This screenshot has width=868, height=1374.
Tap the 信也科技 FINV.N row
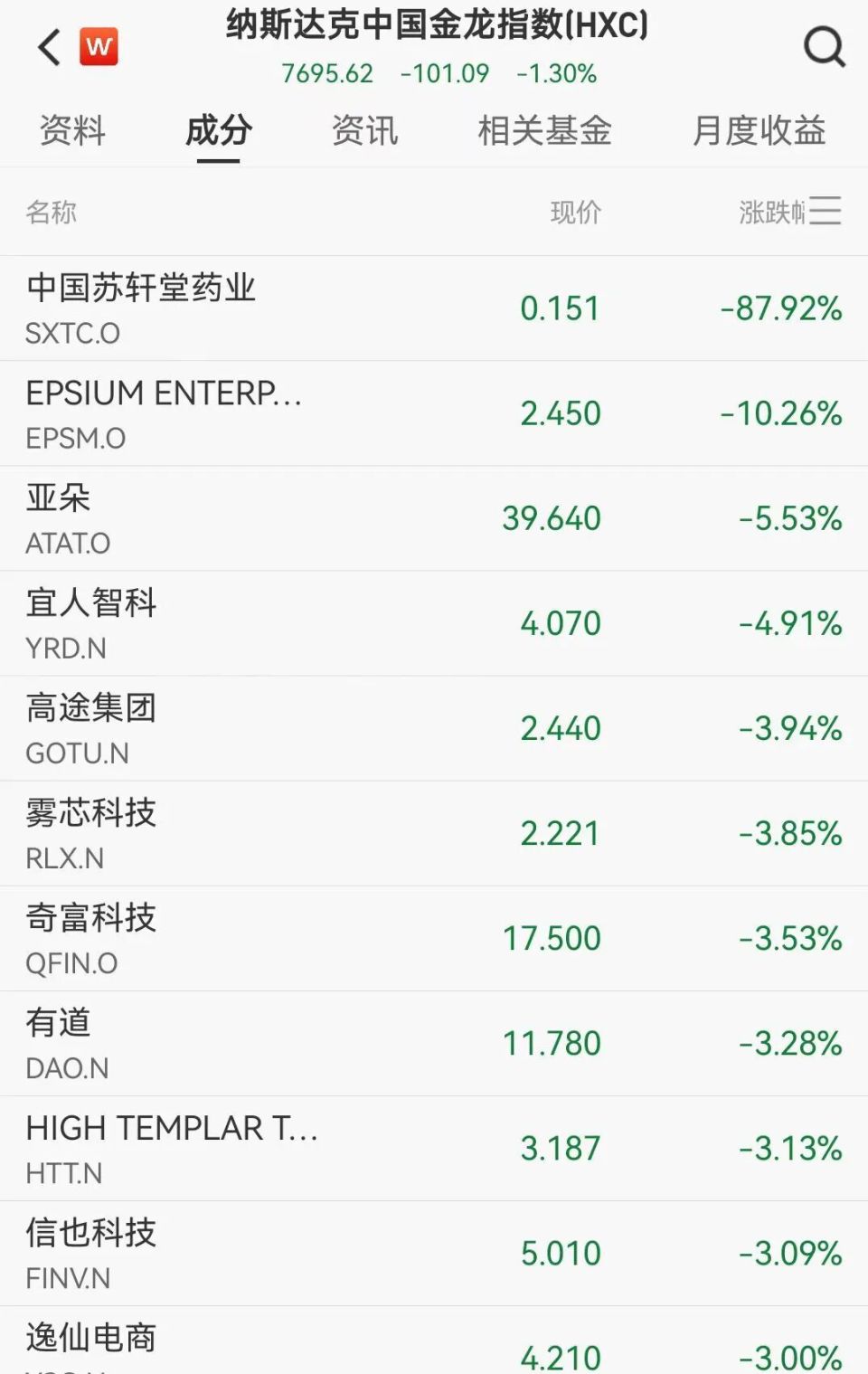434,1252
